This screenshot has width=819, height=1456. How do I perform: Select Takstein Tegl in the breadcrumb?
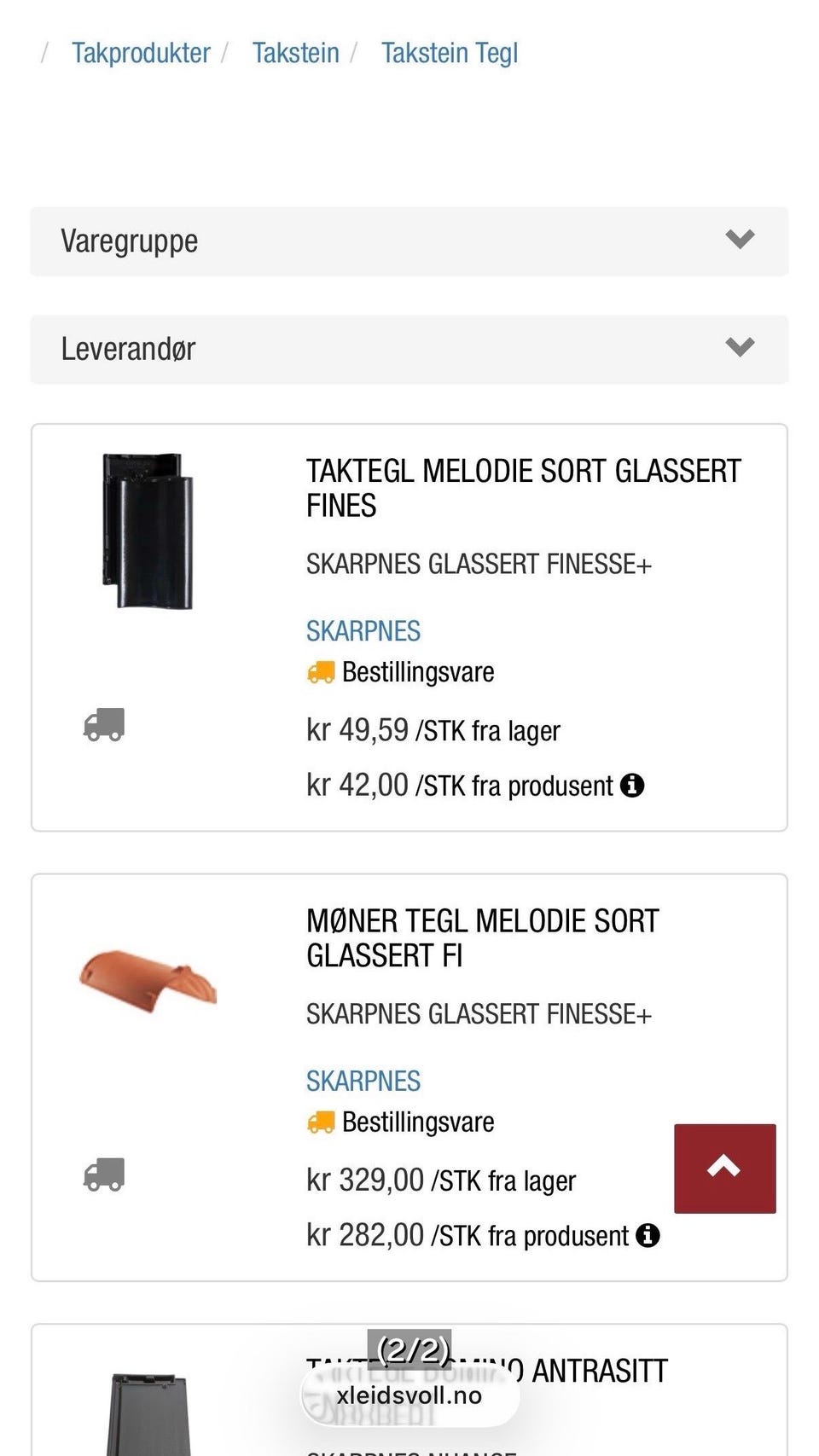point(450,53)
